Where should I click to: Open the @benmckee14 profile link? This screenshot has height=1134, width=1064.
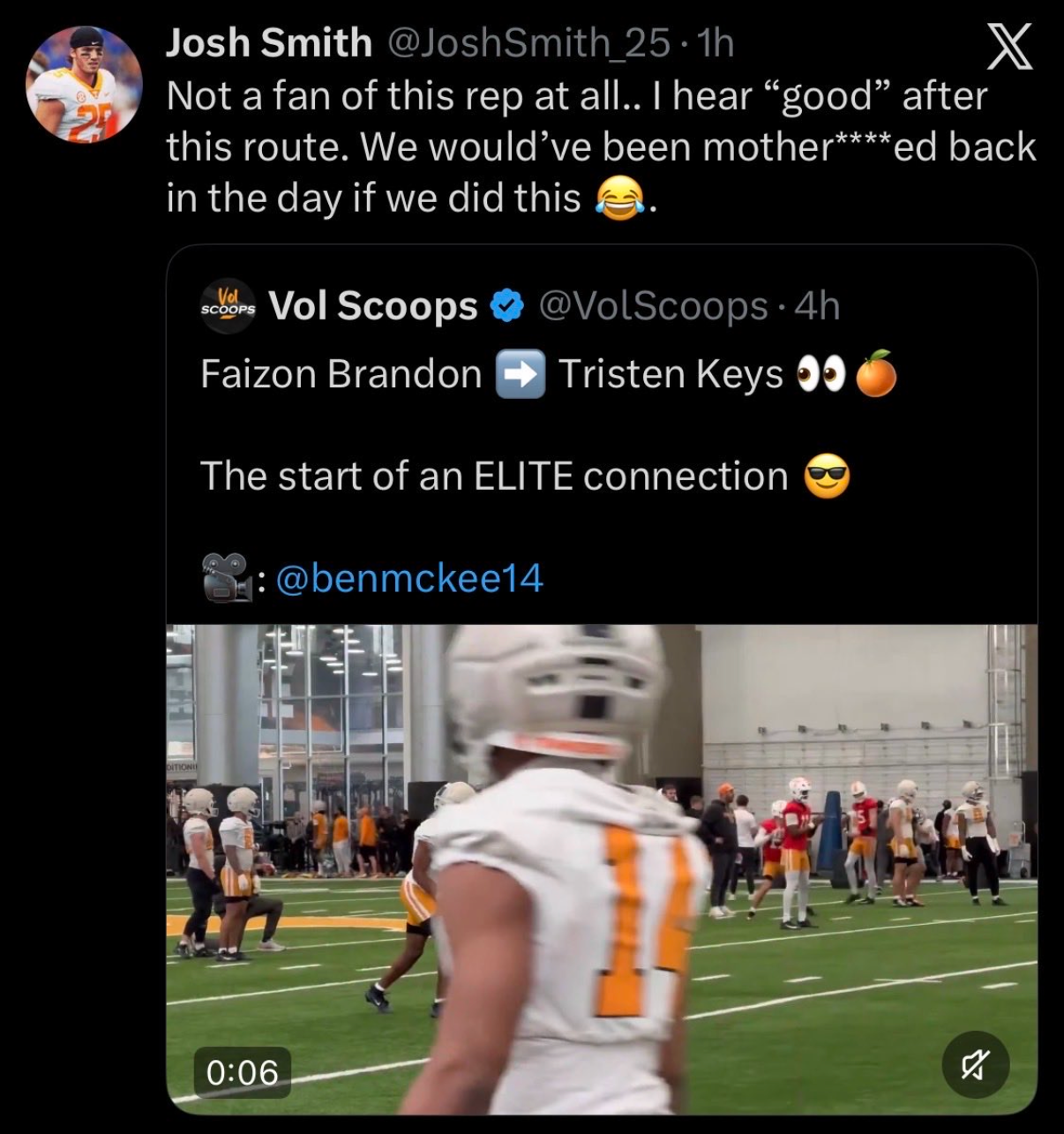(x=411, y=578)
